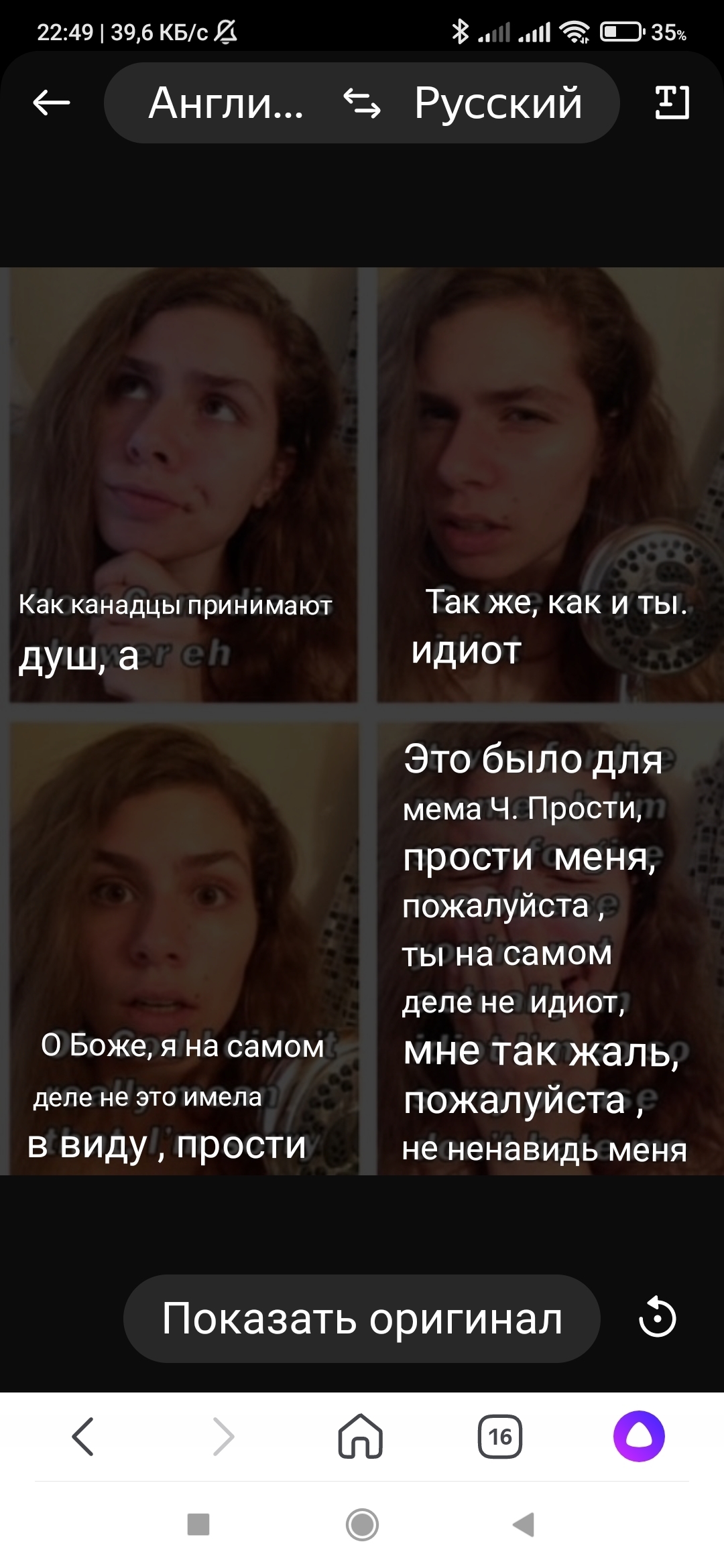Open the browser home page
Image resolution: width=724 pixels, height=1568 pixels.
coord(361,1436)
